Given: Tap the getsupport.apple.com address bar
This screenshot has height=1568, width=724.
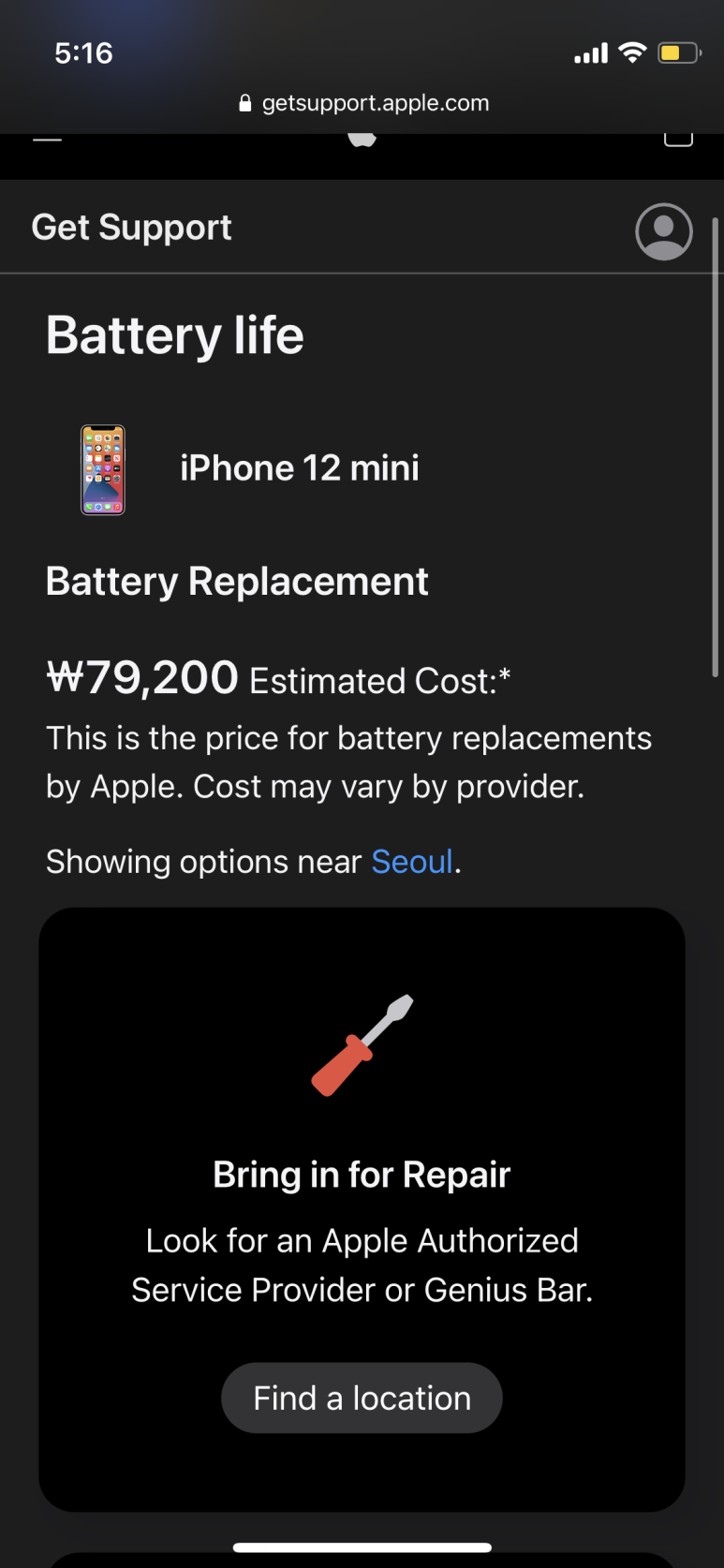Looking at the screenshot, I should [x=363, y=103].
